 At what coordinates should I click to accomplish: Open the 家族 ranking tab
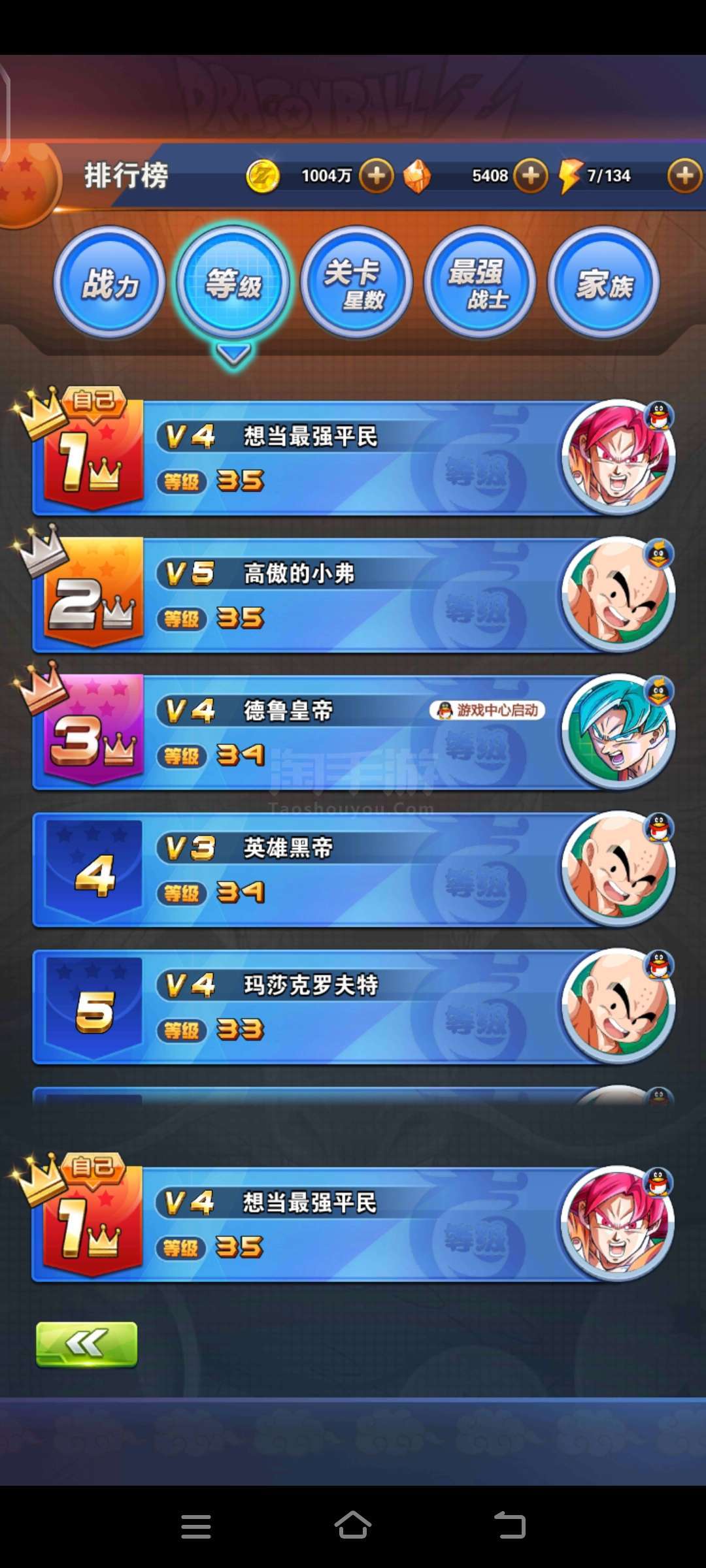tap(603, 283)
